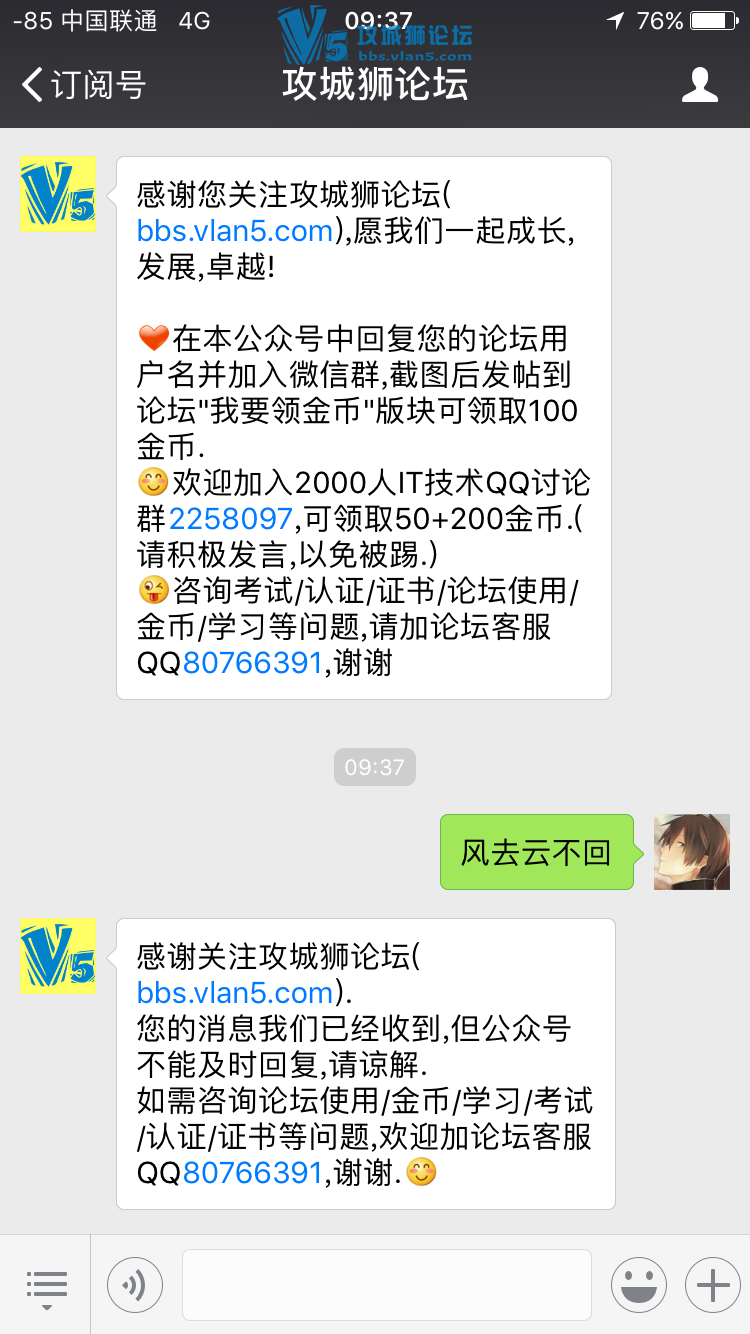750x1334 pixels.
Task: Switch to the account menu keyboard toggle
Action: pos(46,1284)
